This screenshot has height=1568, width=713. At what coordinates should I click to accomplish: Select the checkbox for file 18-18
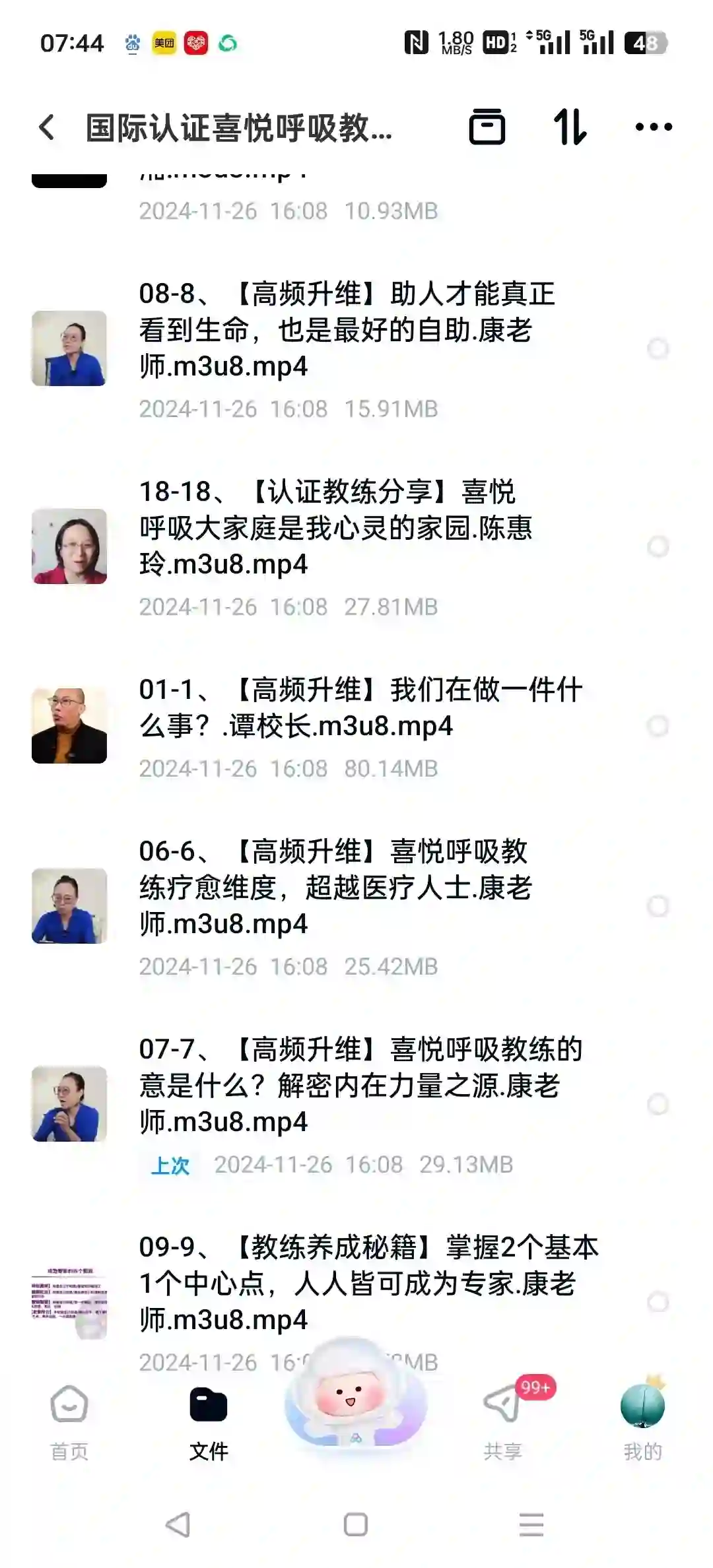658,546
